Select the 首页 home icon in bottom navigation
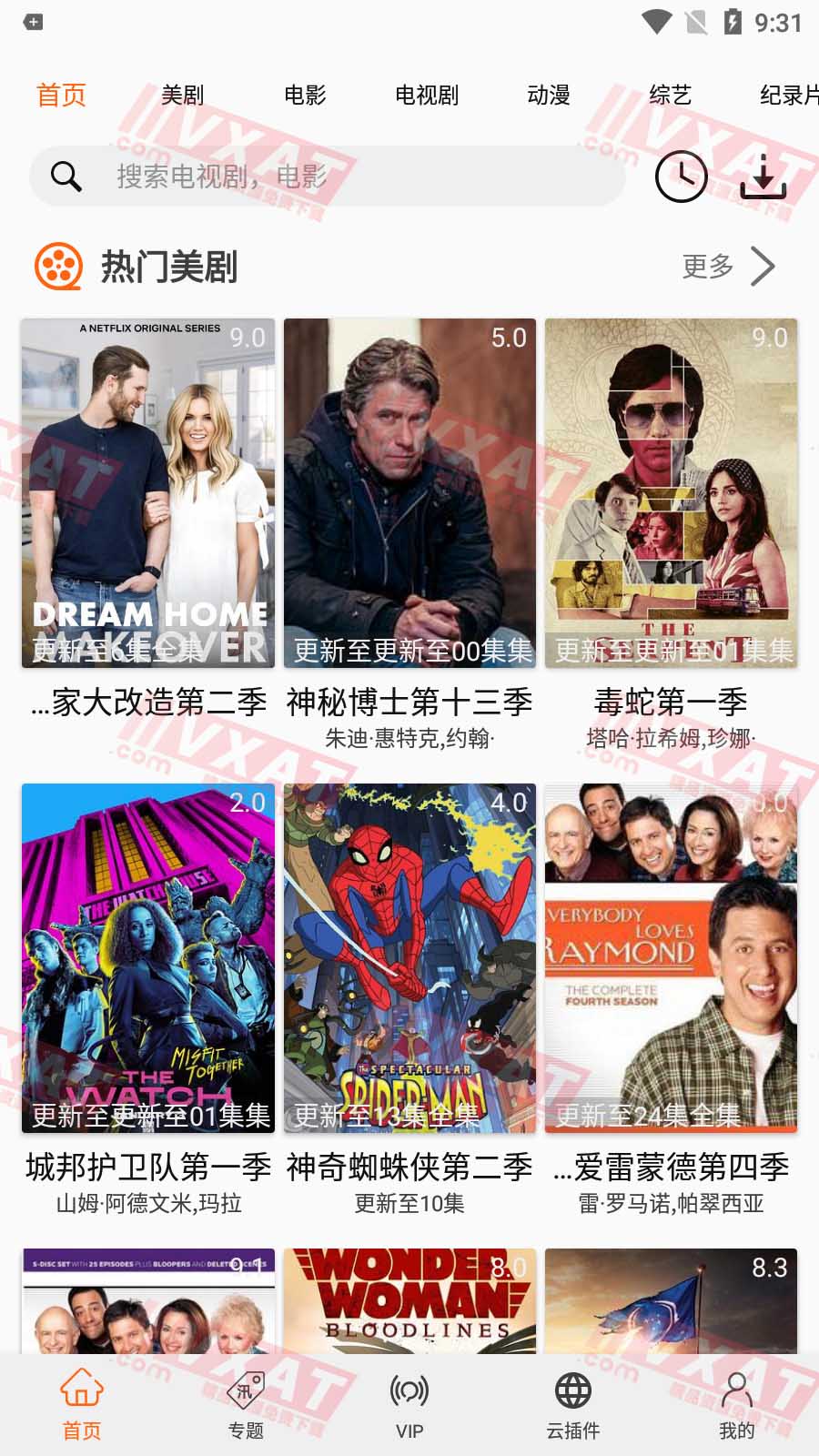 pyautogui.click(x=82, y=1390)
